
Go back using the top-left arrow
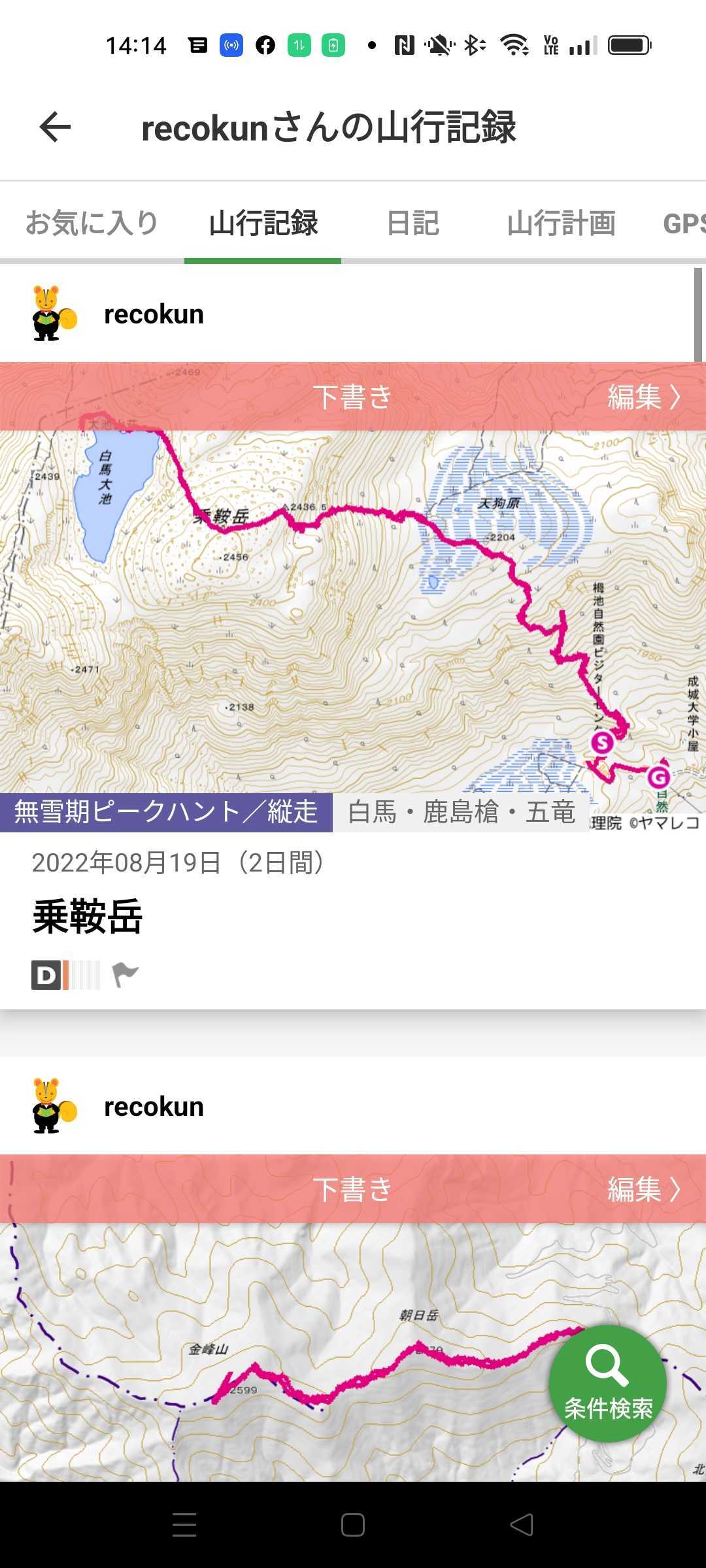(55, 127)
